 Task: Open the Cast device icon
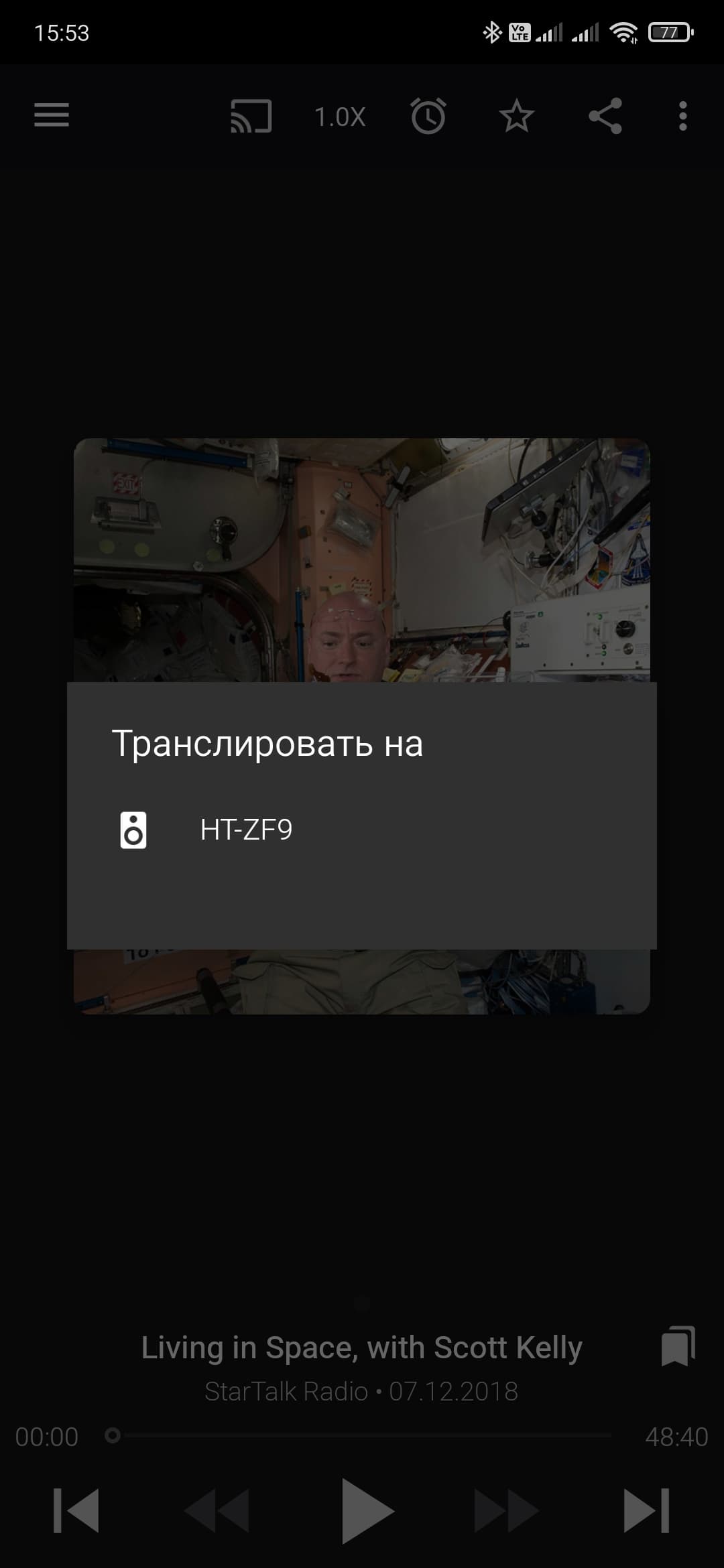251,116
